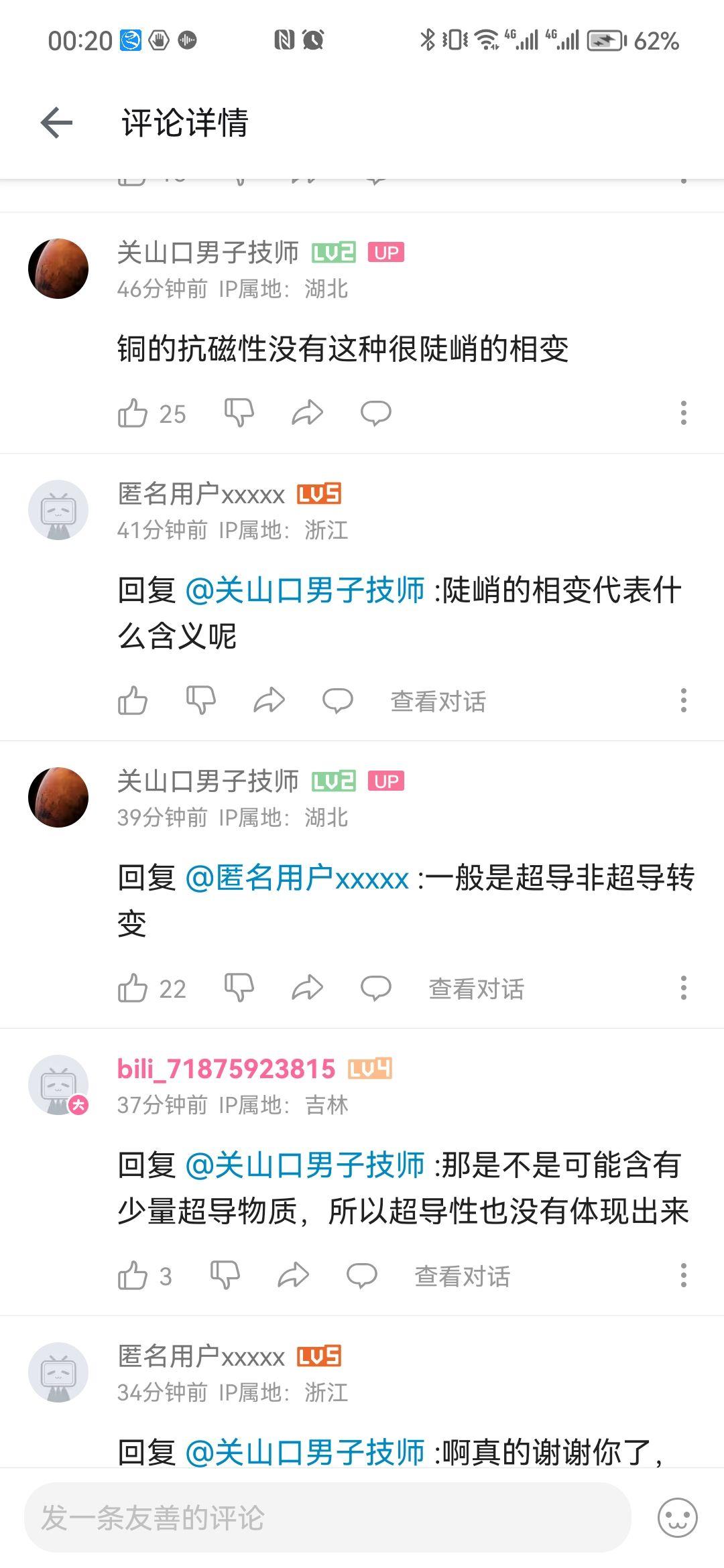This screenshot has width=724, height=1568.
Task: Open the @关山口男子技师 mention in bili_71875923815's reply
Action: pos(305,1165)
